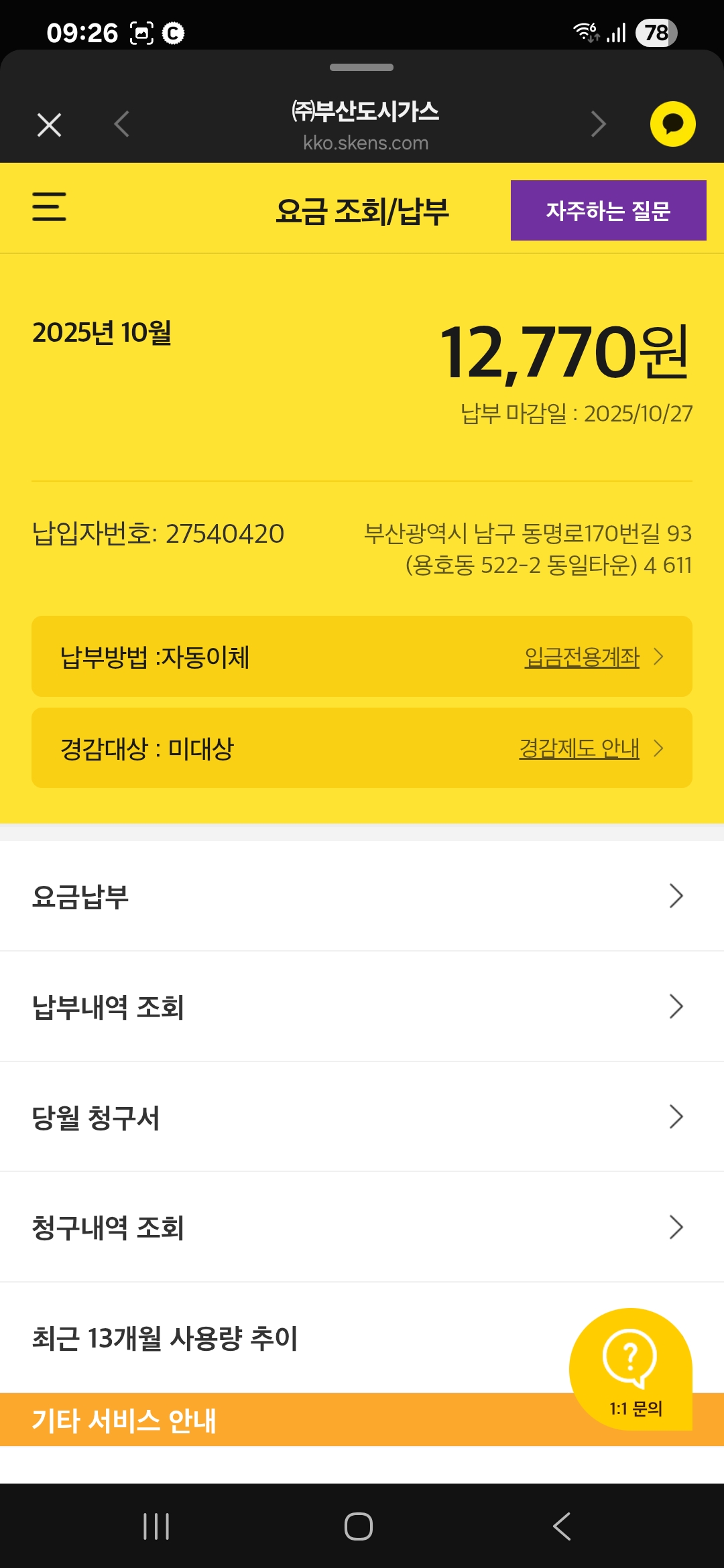Open 최근 13개월 사용량 추이
This screenshot has width=724, height=1568.
click(x=268, y=1338)
